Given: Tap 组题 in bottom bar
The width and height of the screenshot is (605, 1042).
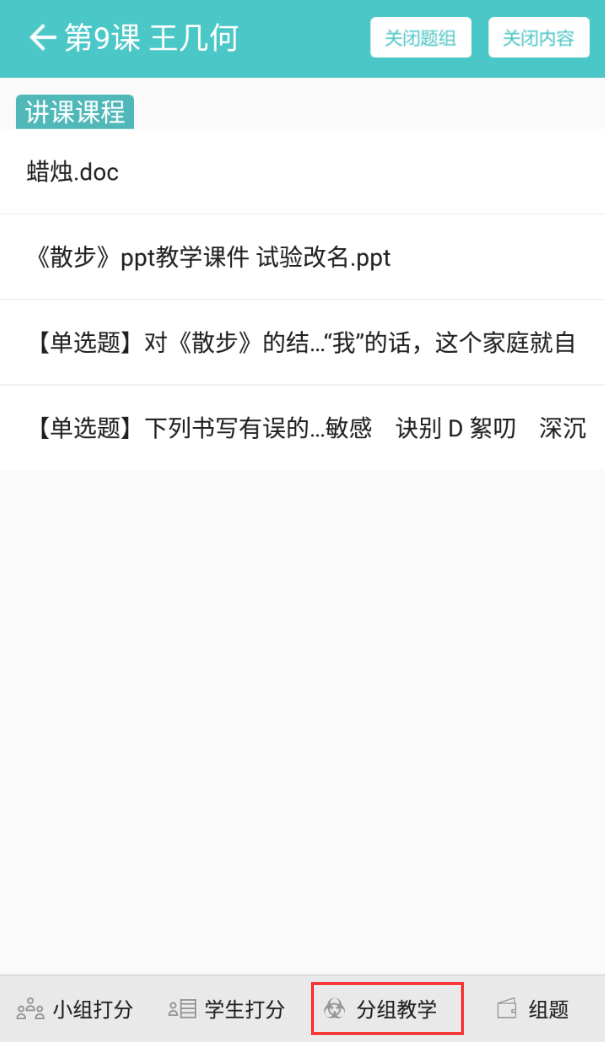Looking at the screenshot, I should [x=533, y=1009].
